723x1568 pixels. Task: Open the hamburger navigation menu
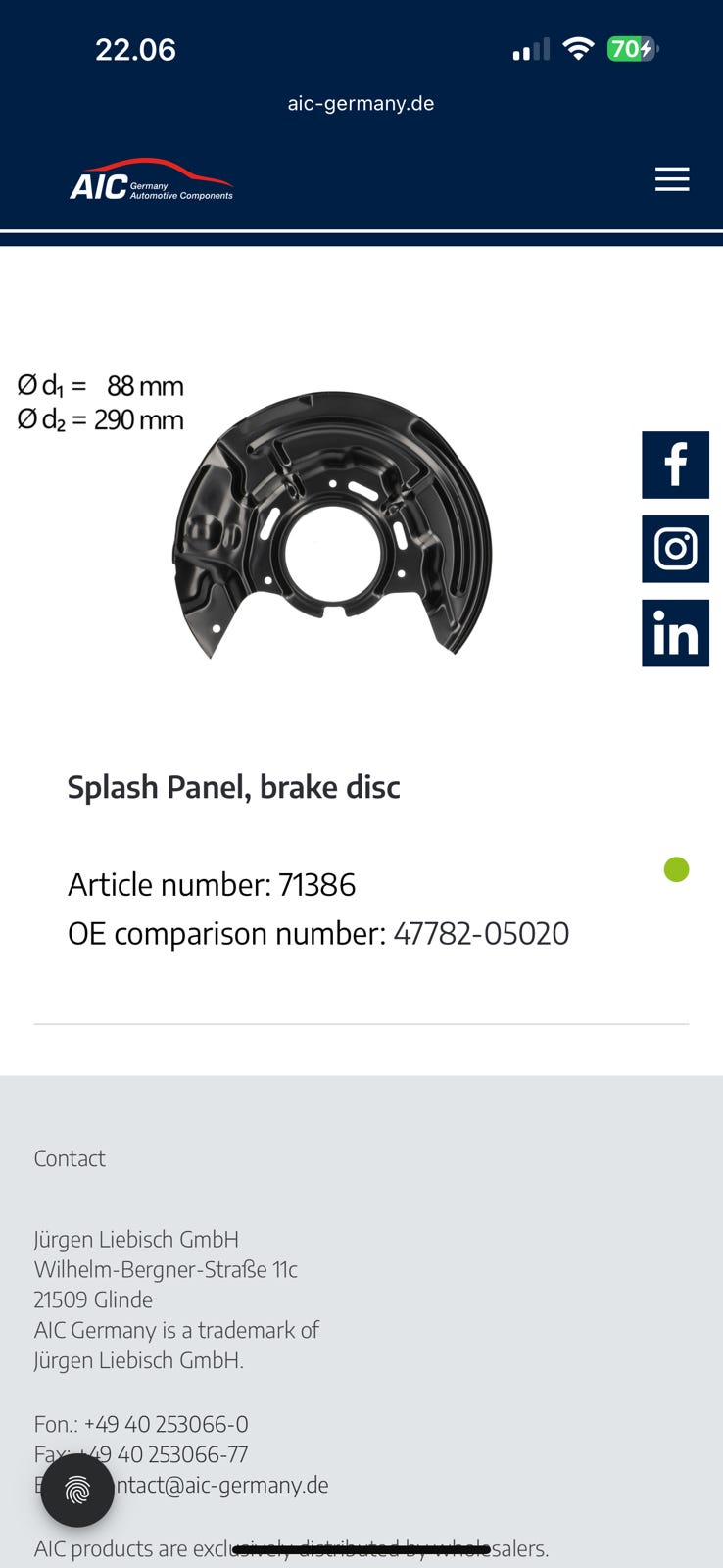672,179
